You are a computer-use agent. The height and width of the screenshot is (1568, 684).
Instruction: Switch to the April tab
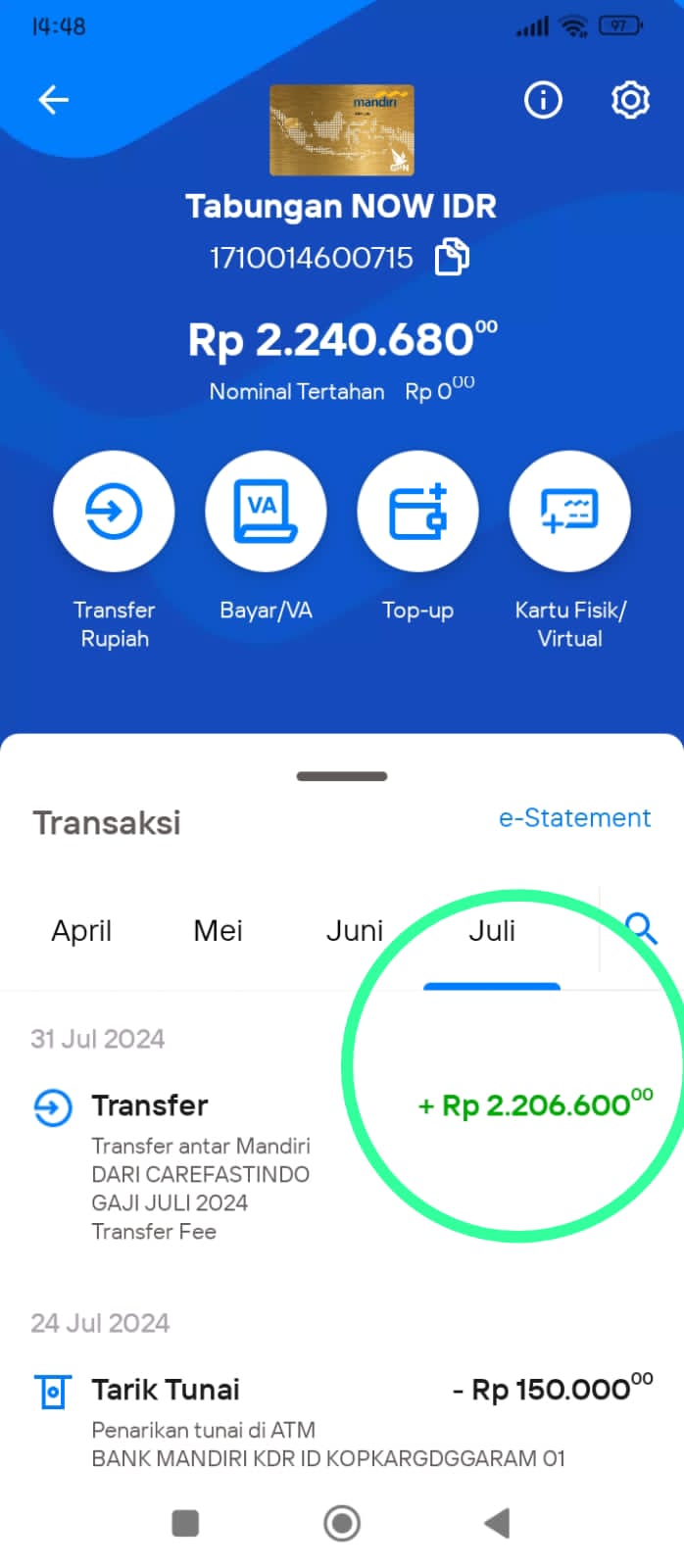coord(81,931)
